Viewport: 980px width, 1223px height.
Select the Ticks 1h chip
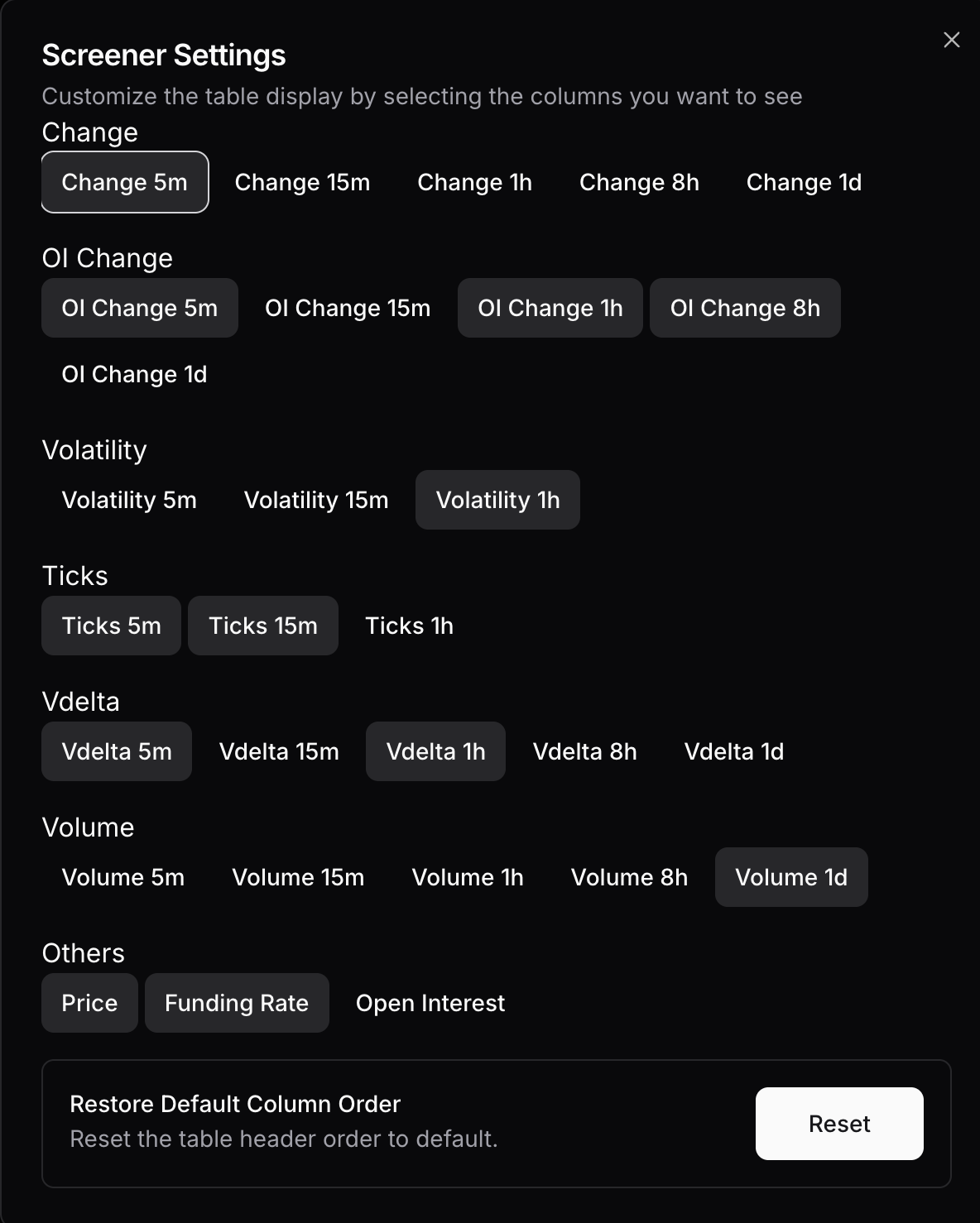(409, 626)
